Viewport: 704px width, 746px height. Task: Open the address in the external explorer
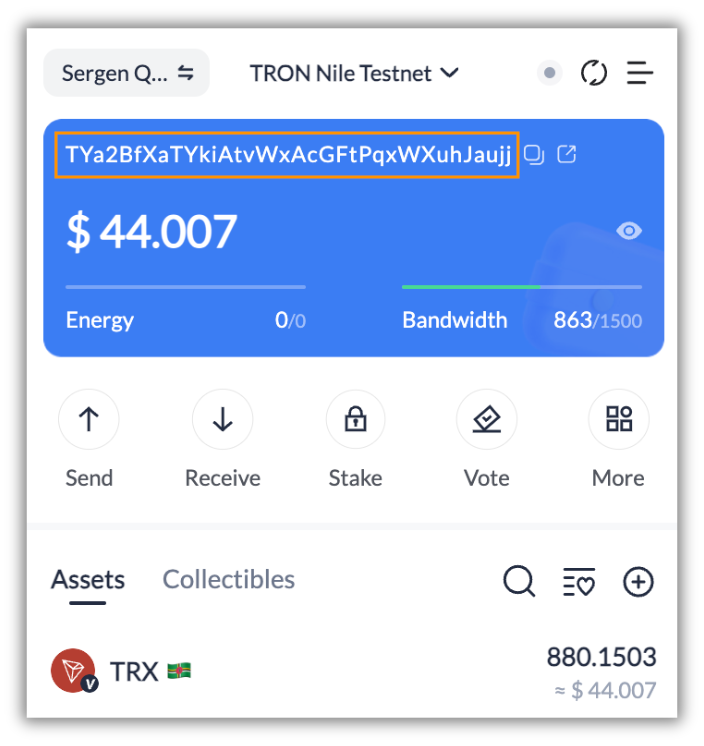tap(567, 155)
